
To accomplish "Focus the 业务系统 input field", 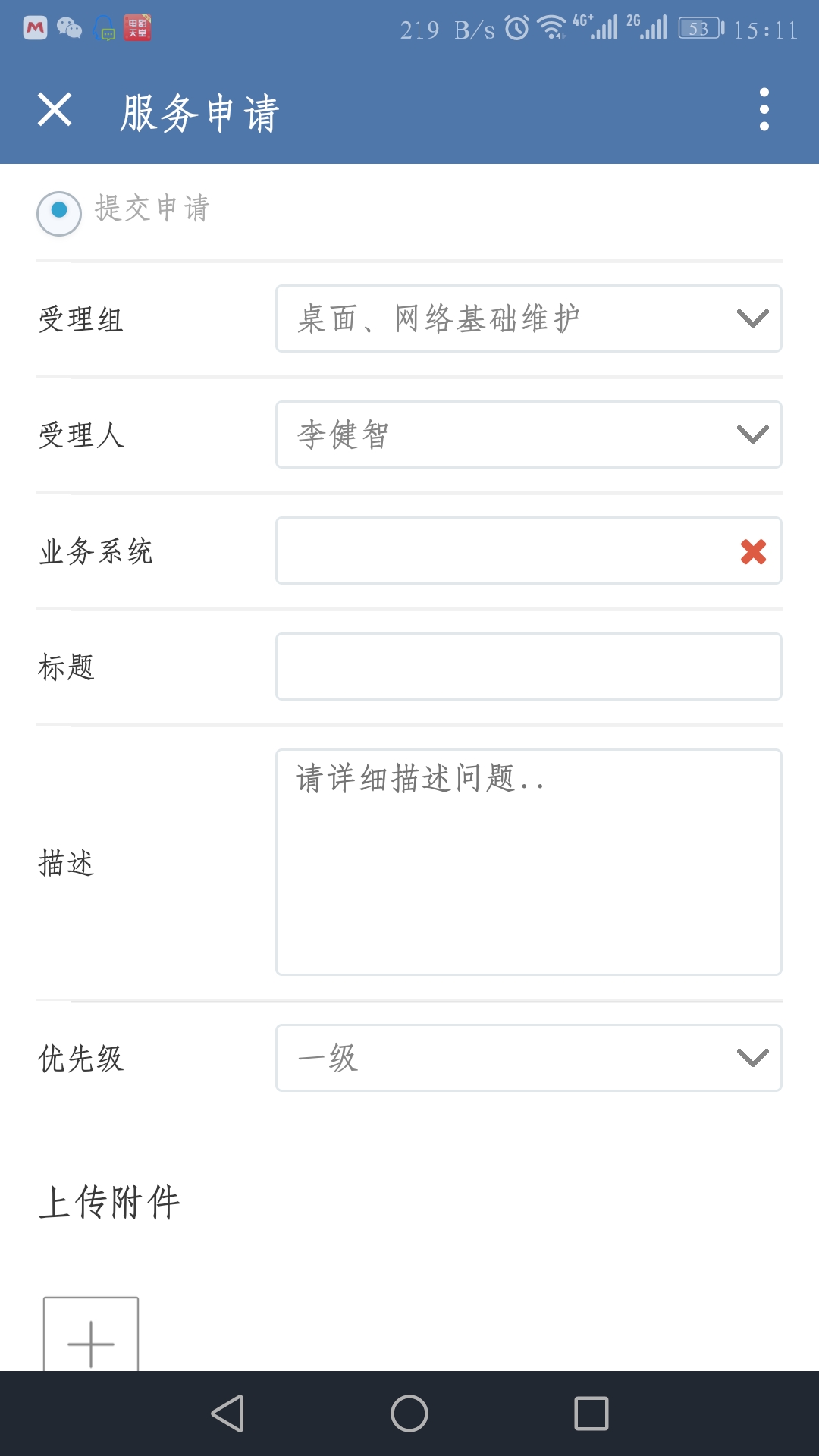I will coord(500,551).
